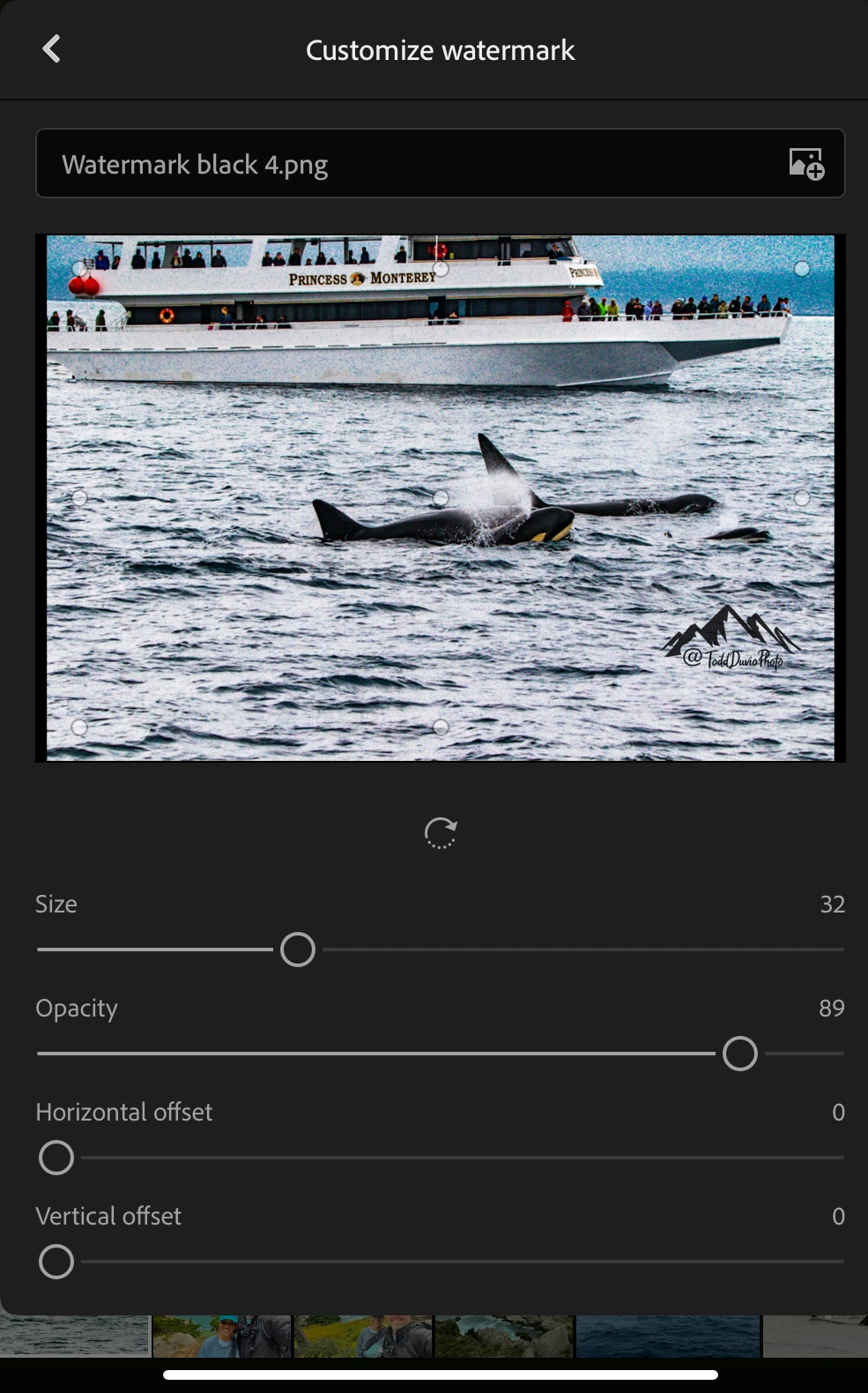Anchor watermark to the top-right position dot
The height and width of the screenshot is (1393, 868).
click(x=801, y=268)
